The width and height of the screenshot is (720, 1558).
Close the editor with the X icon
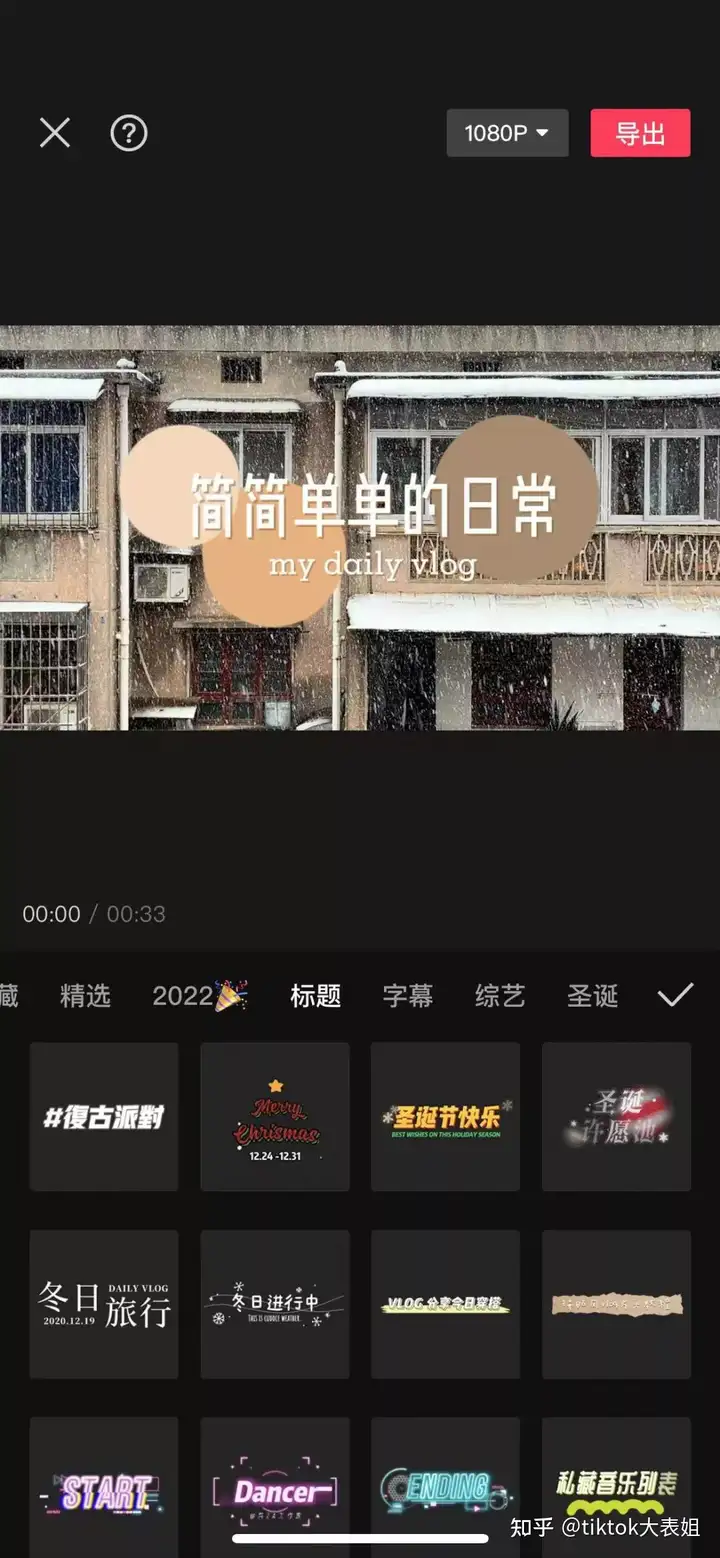55,132
